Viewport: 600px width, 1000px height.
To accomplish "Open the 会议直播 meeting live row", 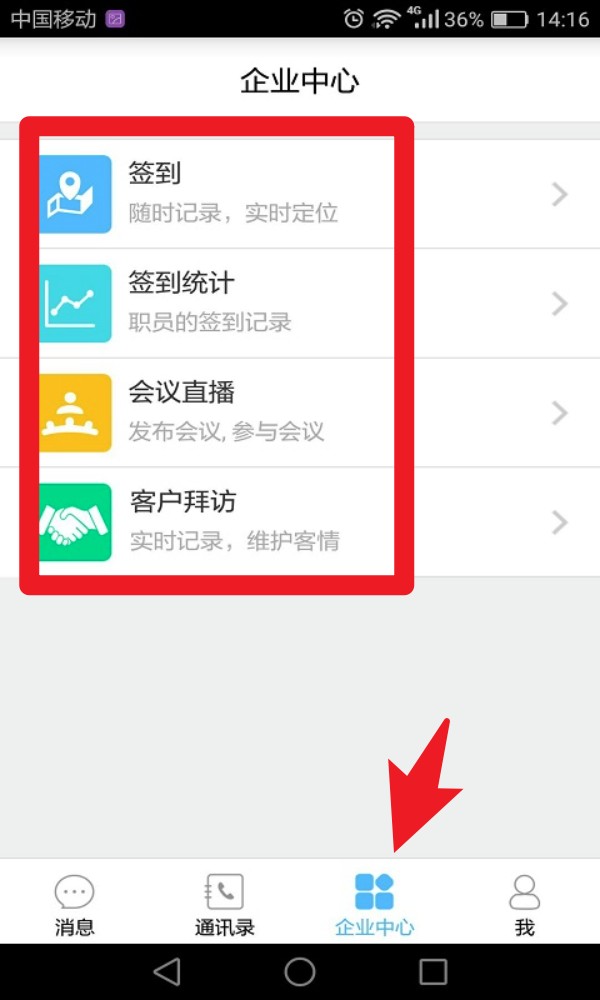I will point(300,413).
